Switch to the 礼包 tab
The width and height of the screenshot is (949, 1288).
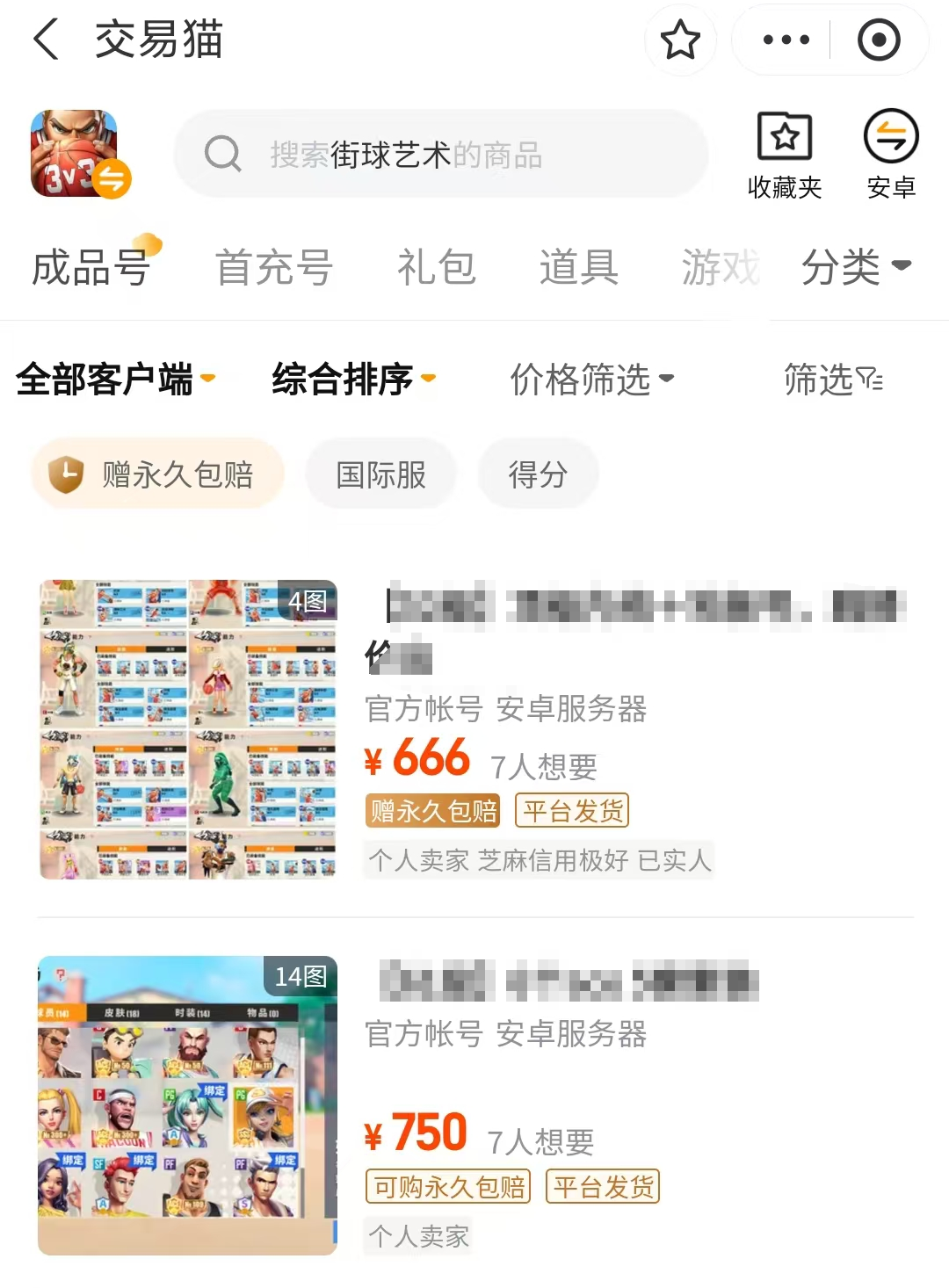pos(436,267)
